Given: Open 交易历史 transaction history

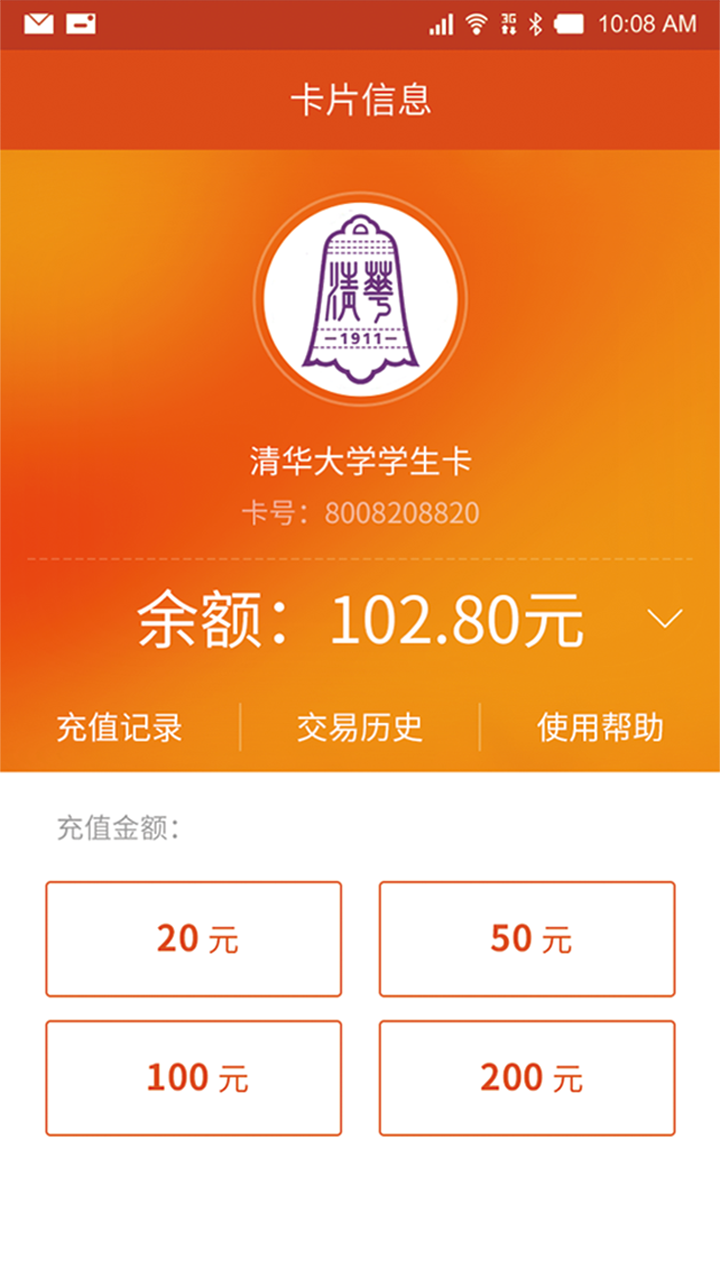Looking at the screenshot, I should point(360,727).
